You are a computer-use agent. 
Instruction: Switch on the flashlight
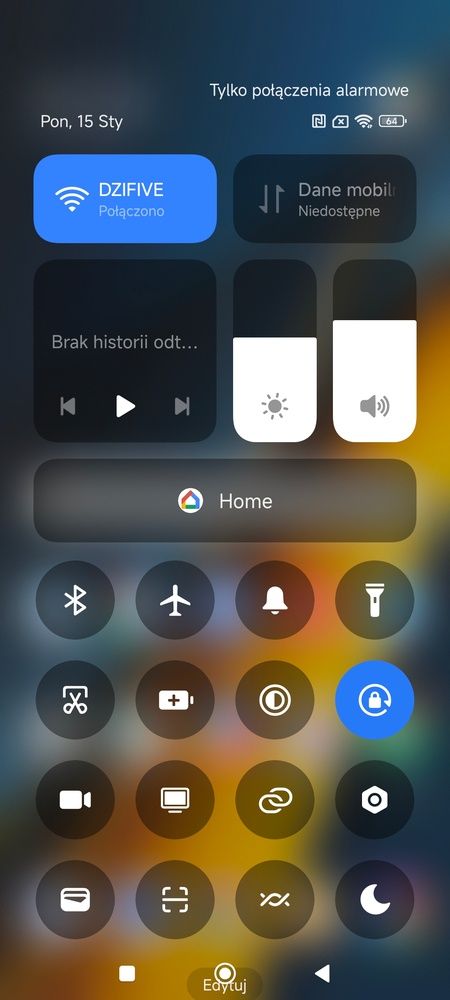[375, 600]
